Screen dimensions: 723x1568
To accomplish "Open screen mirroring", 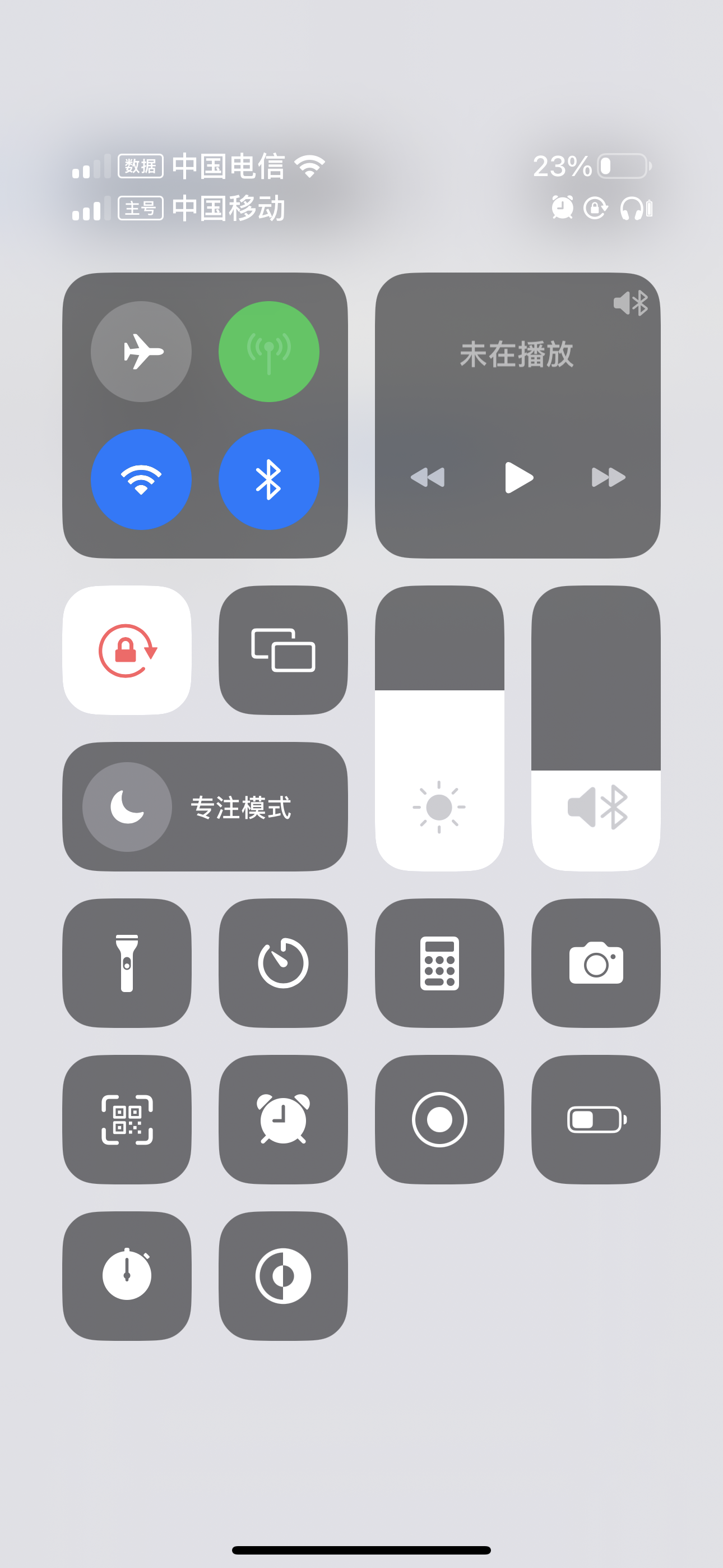I will click(x=283, y=650).
